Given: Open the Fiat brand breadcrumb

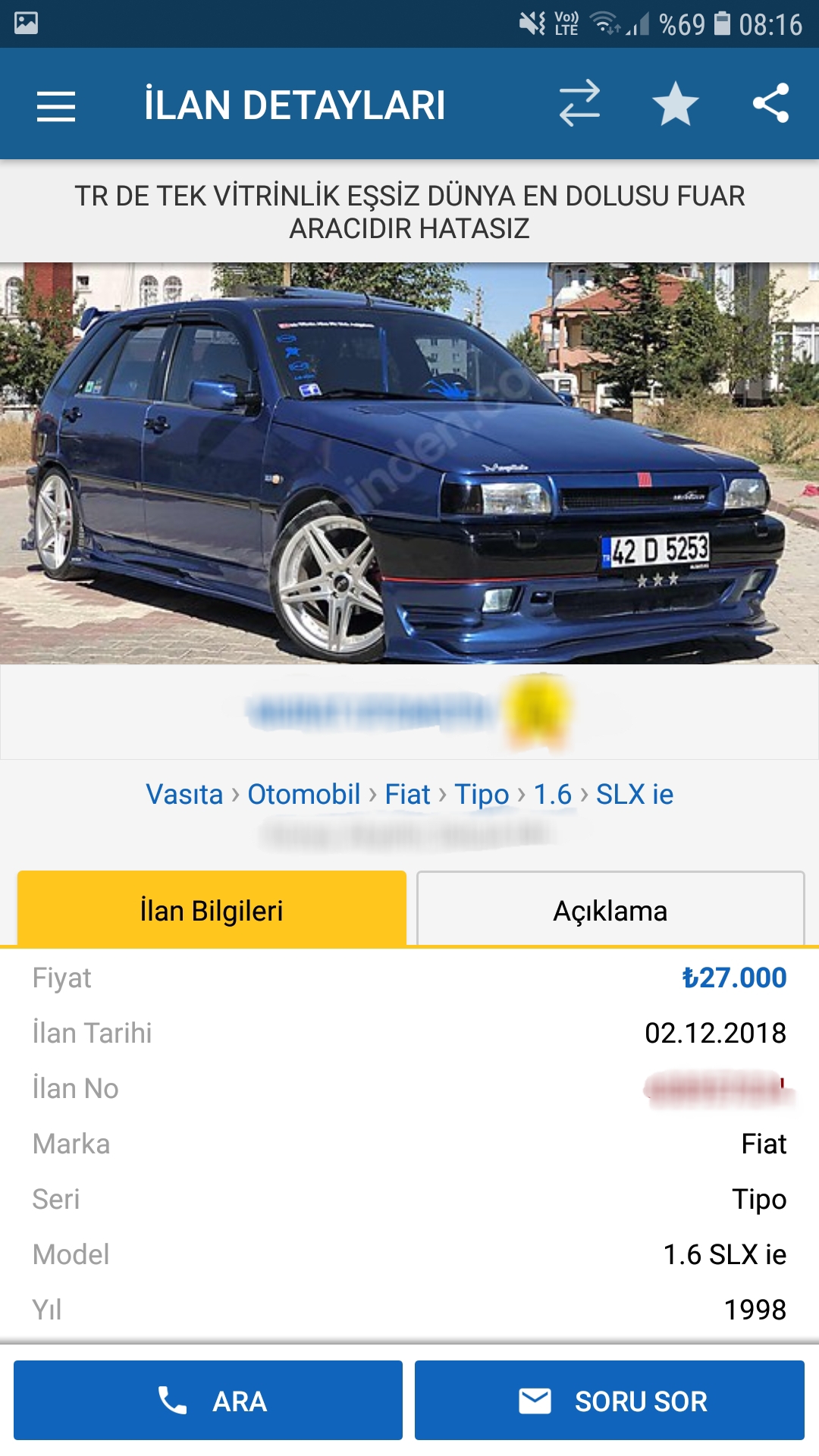Looking at the screenshot, I should coord(407,794).
